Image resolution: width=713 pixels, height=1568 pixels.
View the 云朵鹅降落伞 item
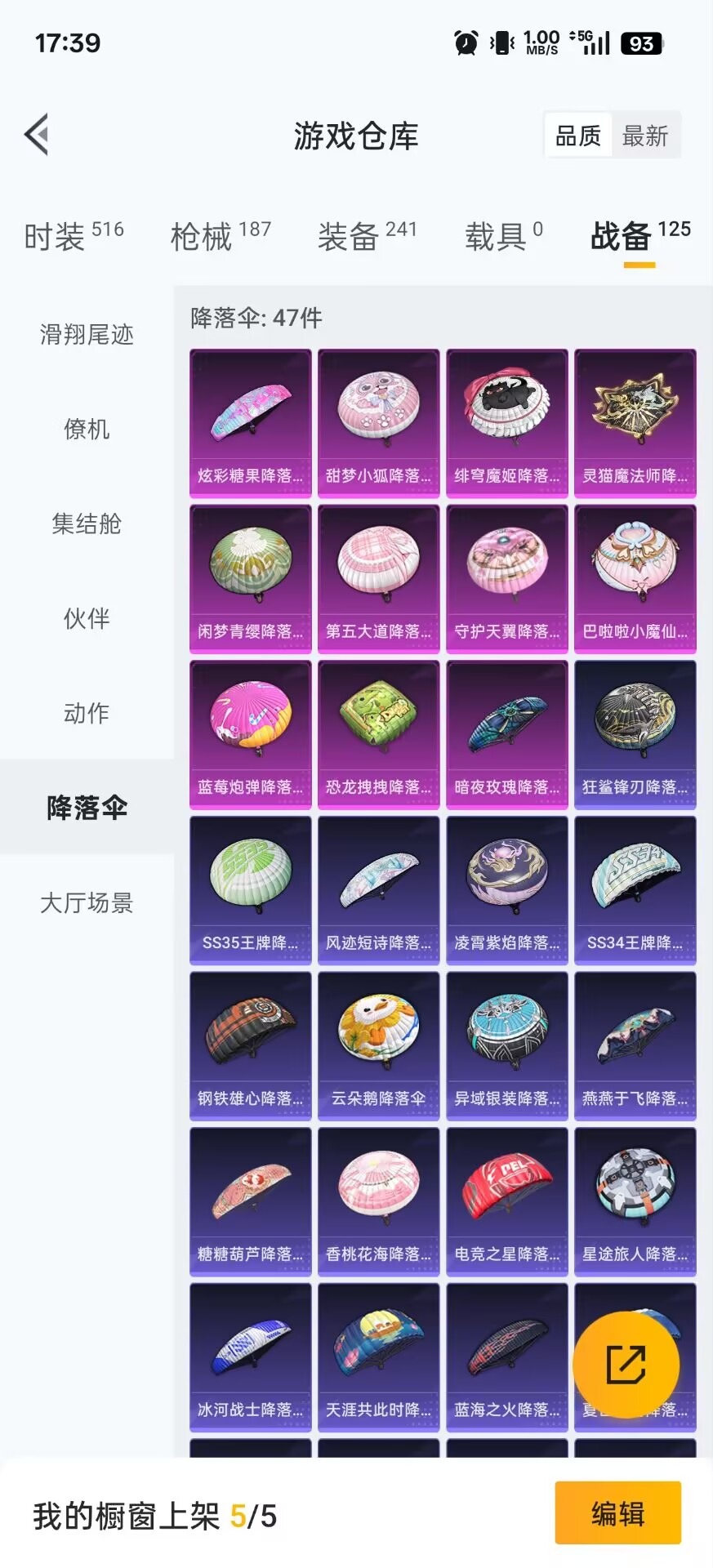click(379, 1045)
